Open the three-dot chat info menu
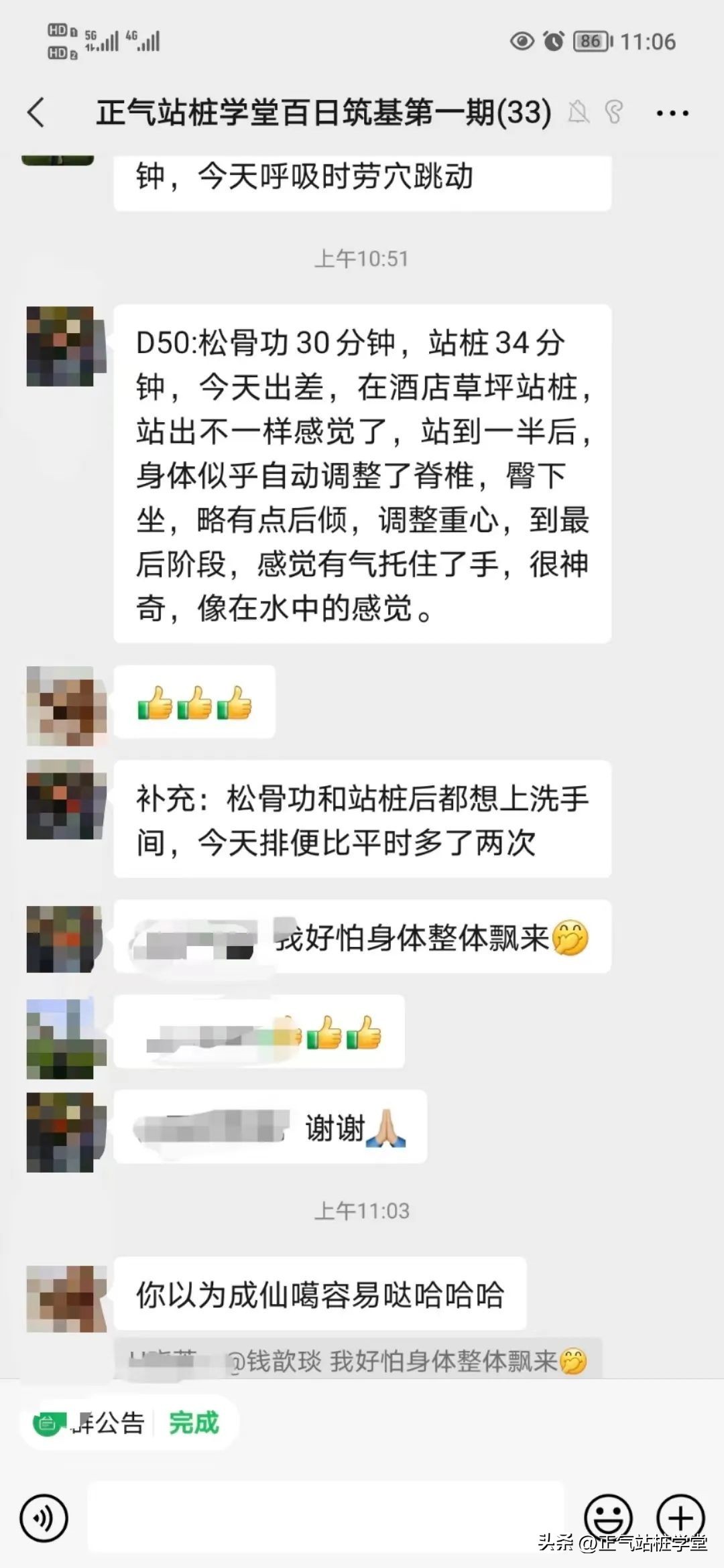 coord(672,113)
